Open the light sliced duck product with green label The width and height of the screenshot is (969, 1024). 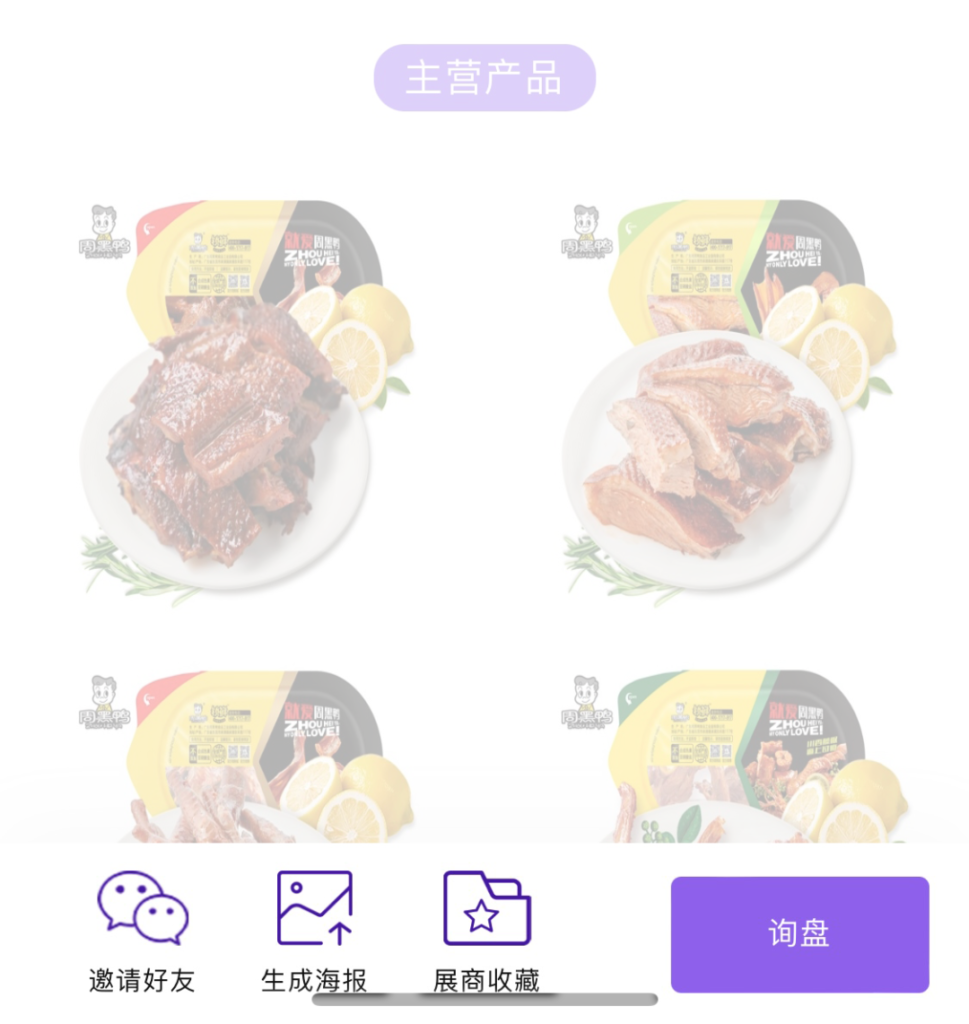tap(726, 400)
